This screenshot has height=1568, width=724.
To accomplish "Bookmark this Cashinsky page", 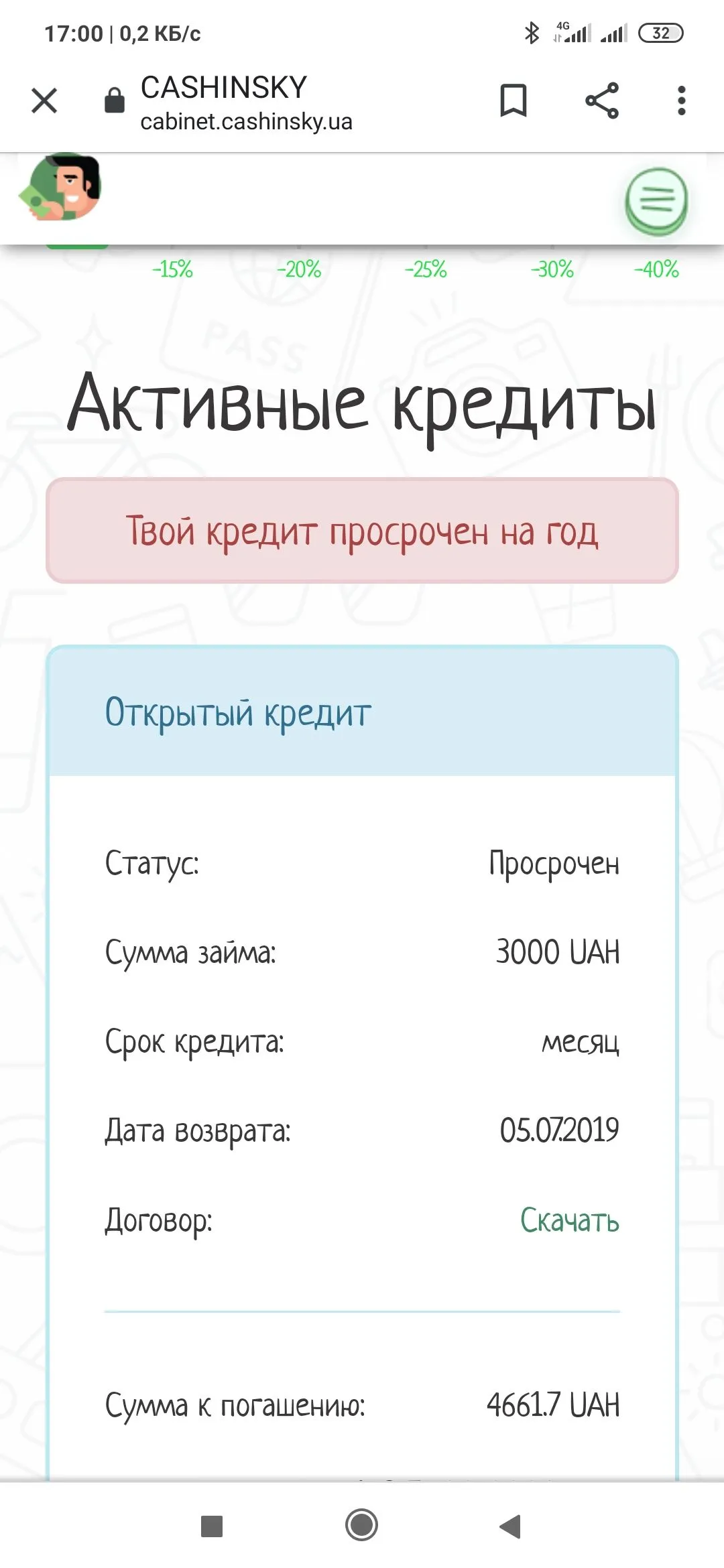I will point(514,101).
